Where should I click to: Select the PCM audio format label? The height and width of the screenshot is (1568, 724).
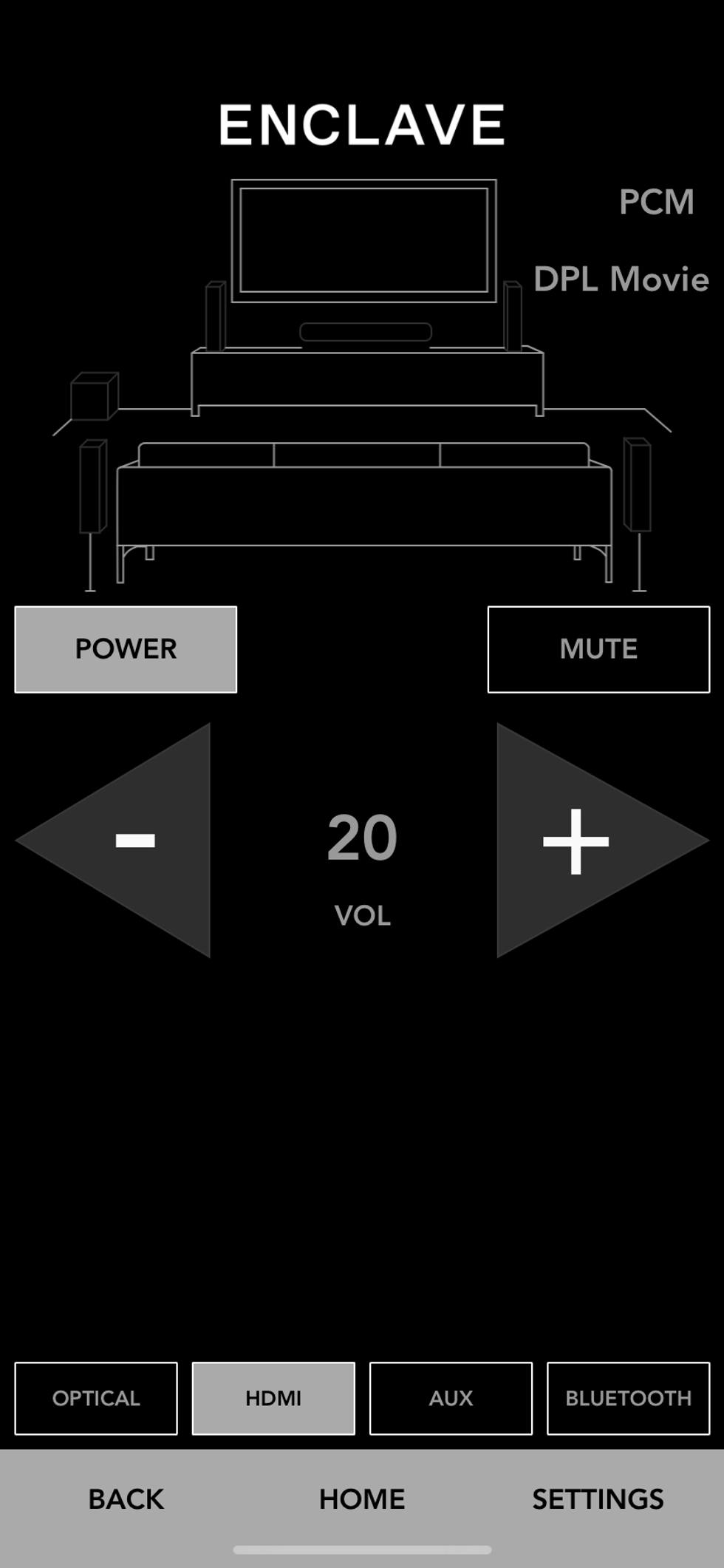[655, 201]
